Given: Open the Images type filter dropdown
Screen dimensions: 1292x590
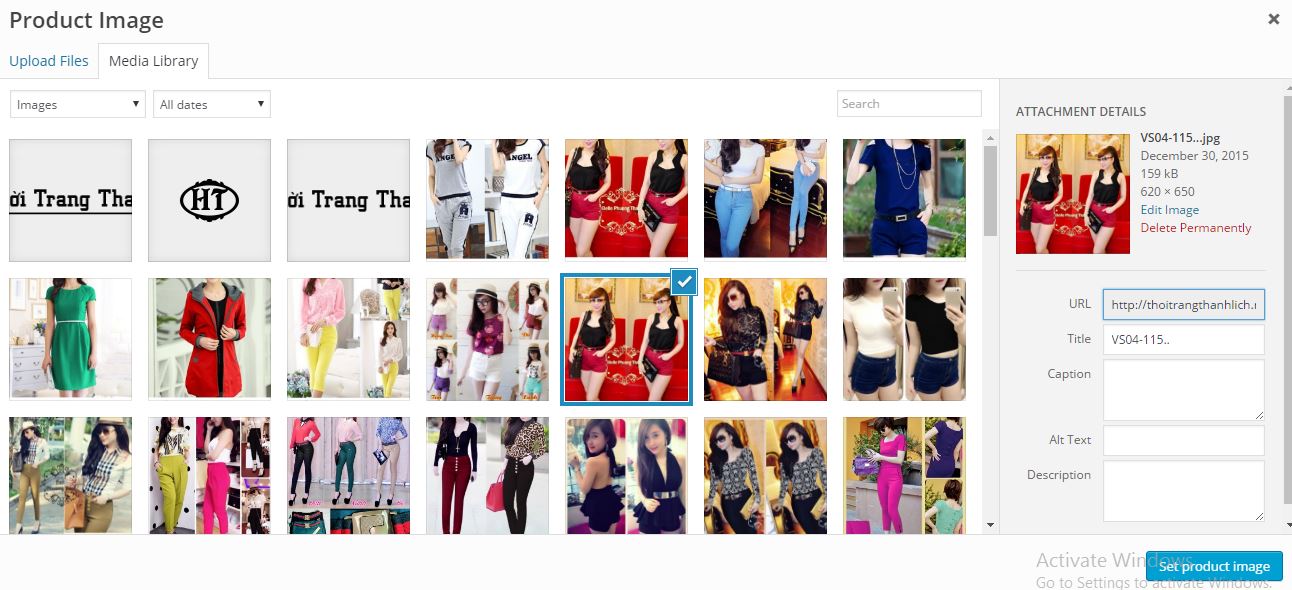Looking at the screenshot, I should tap(78, 104).
